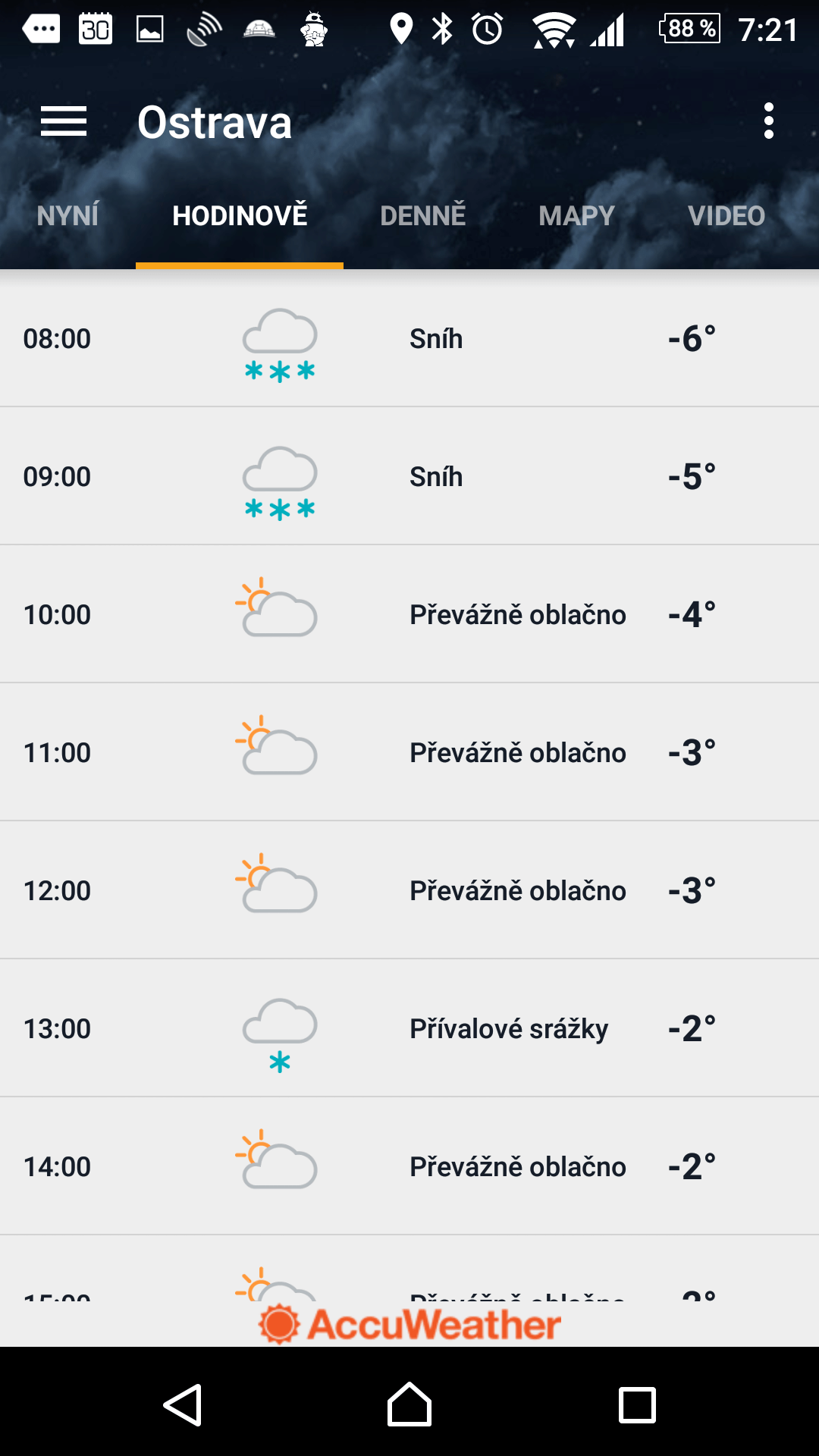The width and height of the screenshot is (819, 1456).
Task: Go to the VIDEO tab
Action: [726, 215]
